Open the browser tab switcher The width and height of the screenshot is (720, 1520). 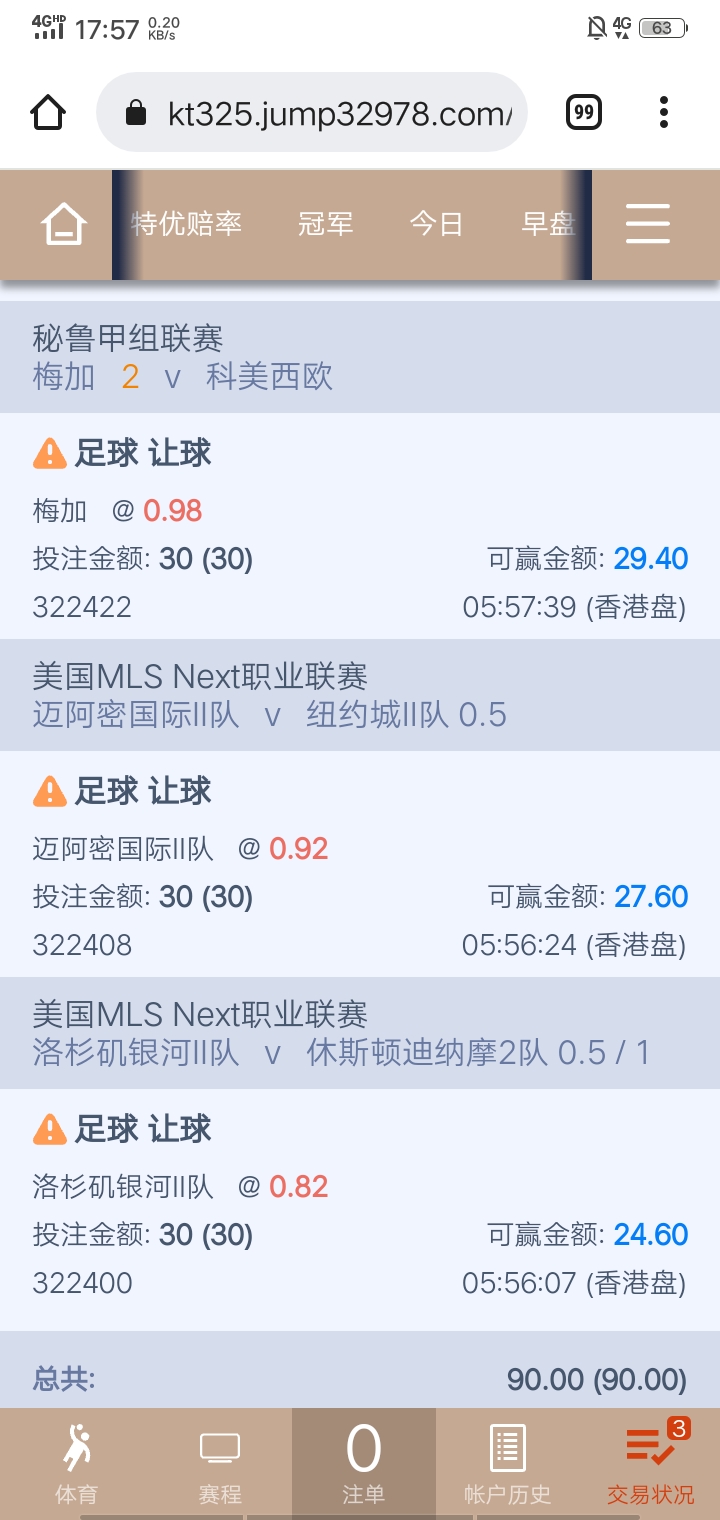pos(584,112)
